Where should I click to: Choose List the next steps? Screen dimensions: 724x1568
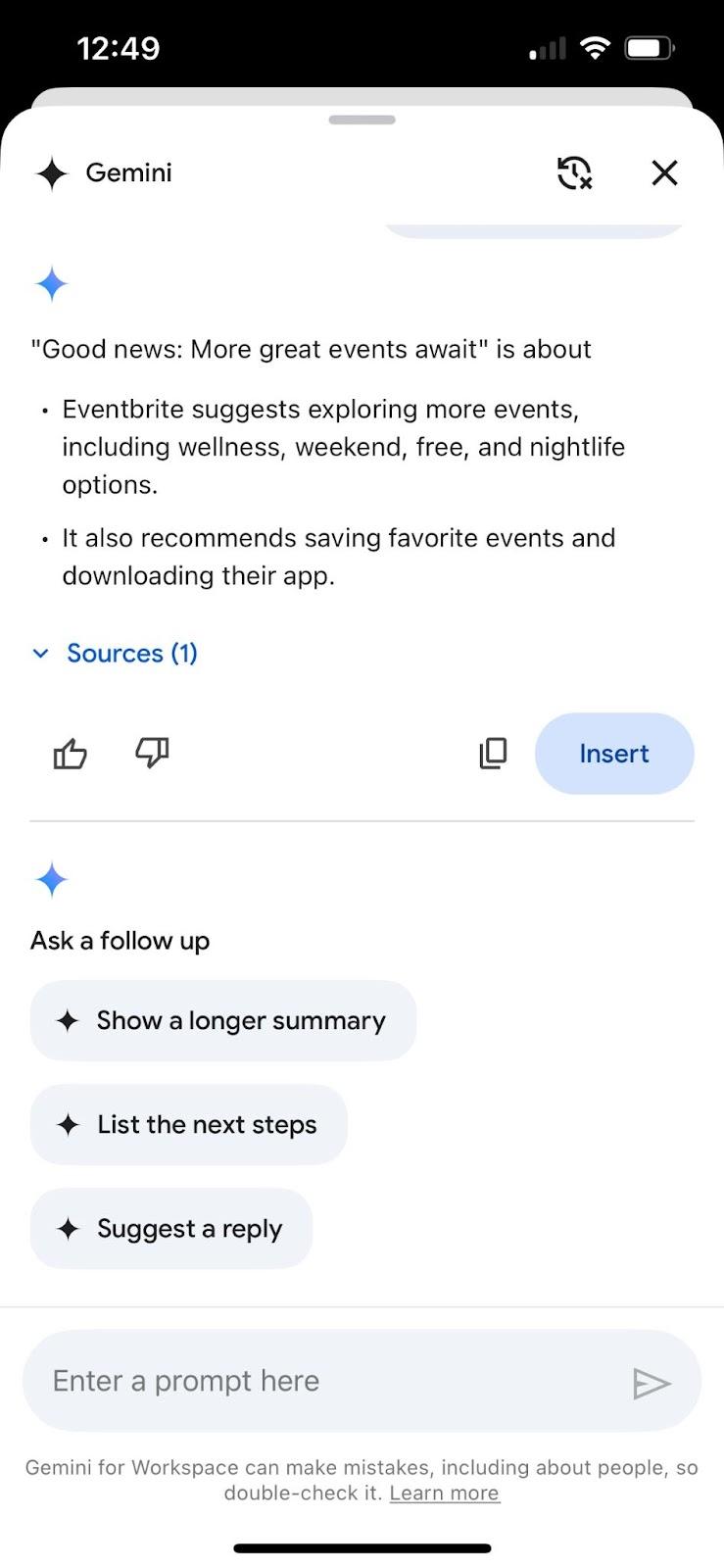click(189, 1125)
